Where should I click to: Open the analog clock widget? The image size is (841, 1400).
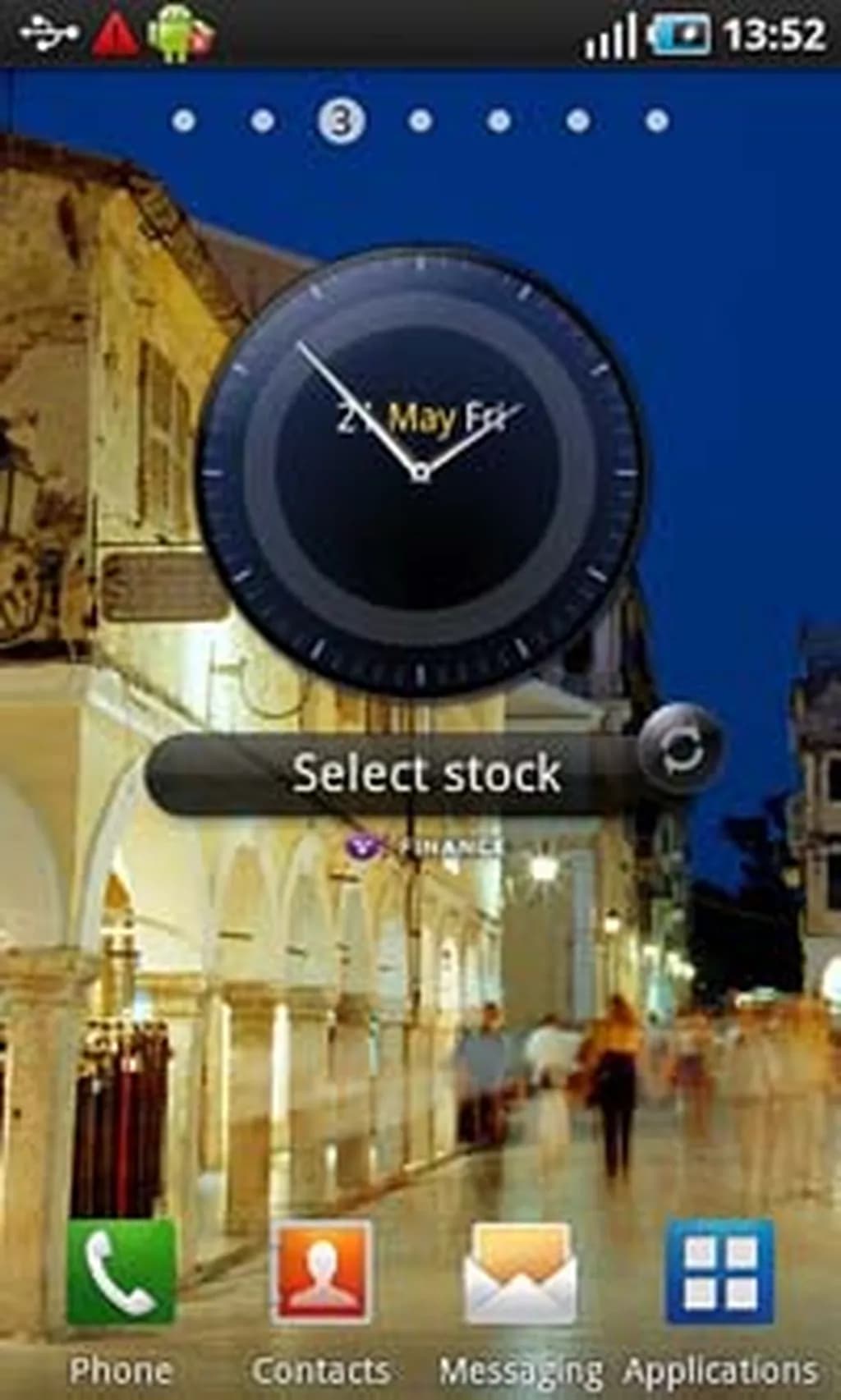(x=420, y=472)
